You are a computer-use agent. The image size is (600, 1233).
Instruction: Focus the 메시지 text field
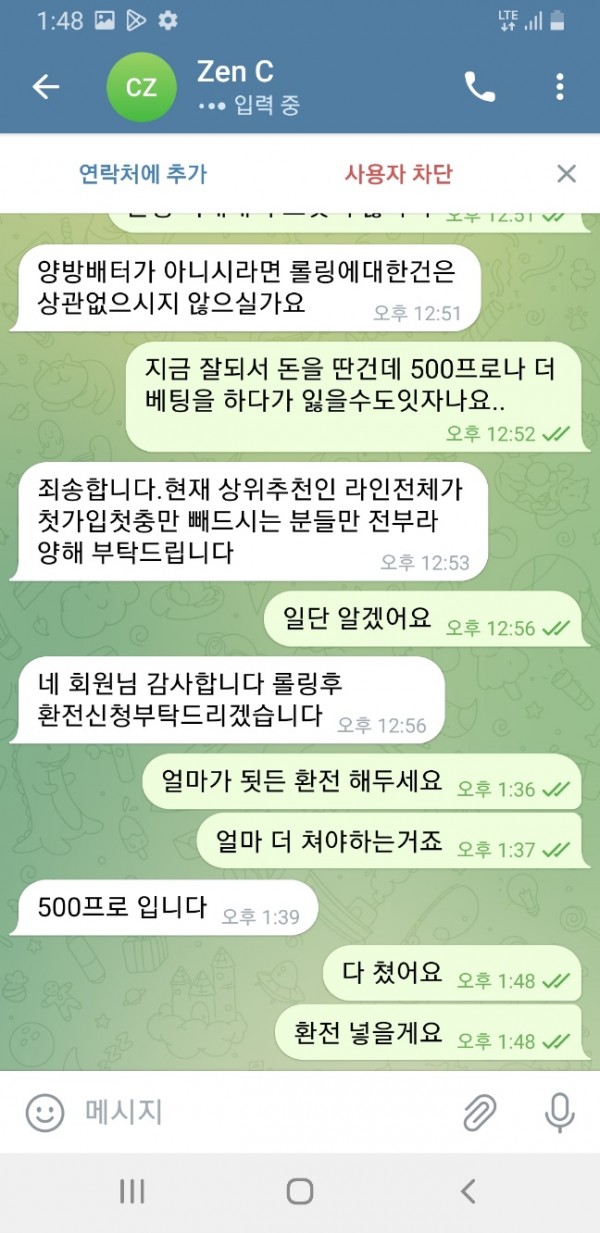pos(250,1112)
